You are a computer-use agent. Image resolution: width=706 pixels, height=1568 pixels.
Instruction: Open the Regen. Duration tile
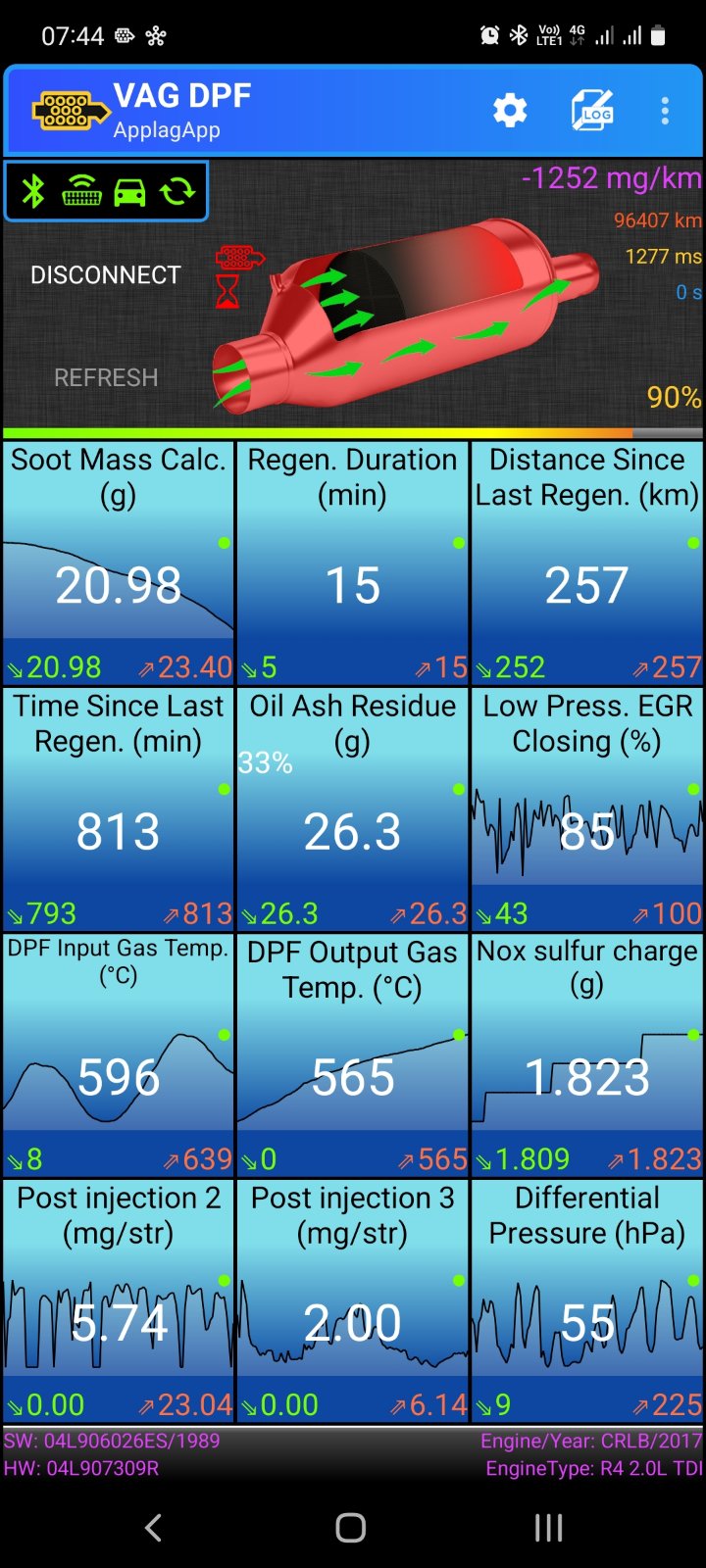[x=353, y=563]
